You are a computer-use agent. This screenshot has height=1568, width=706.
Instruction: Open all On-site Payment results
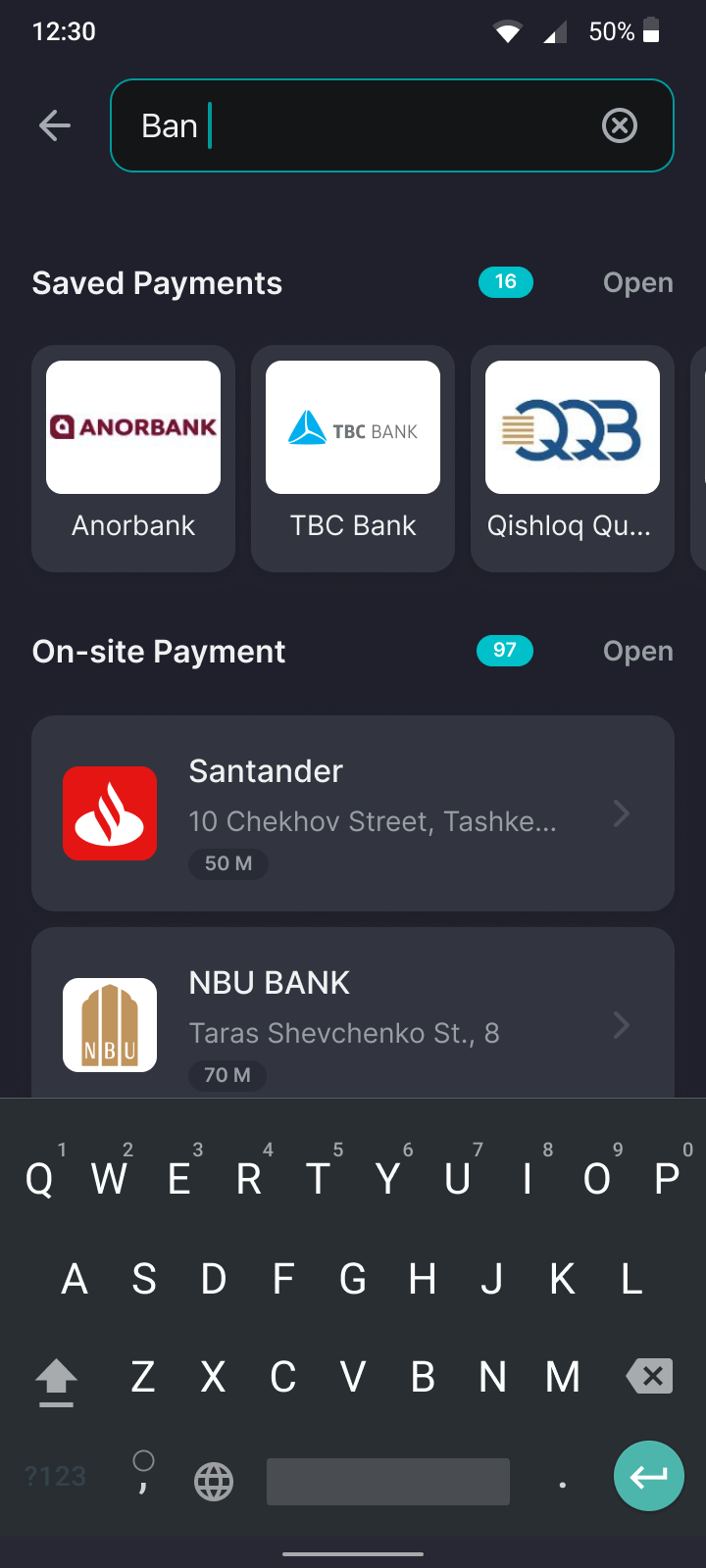[x=637, y=652]
